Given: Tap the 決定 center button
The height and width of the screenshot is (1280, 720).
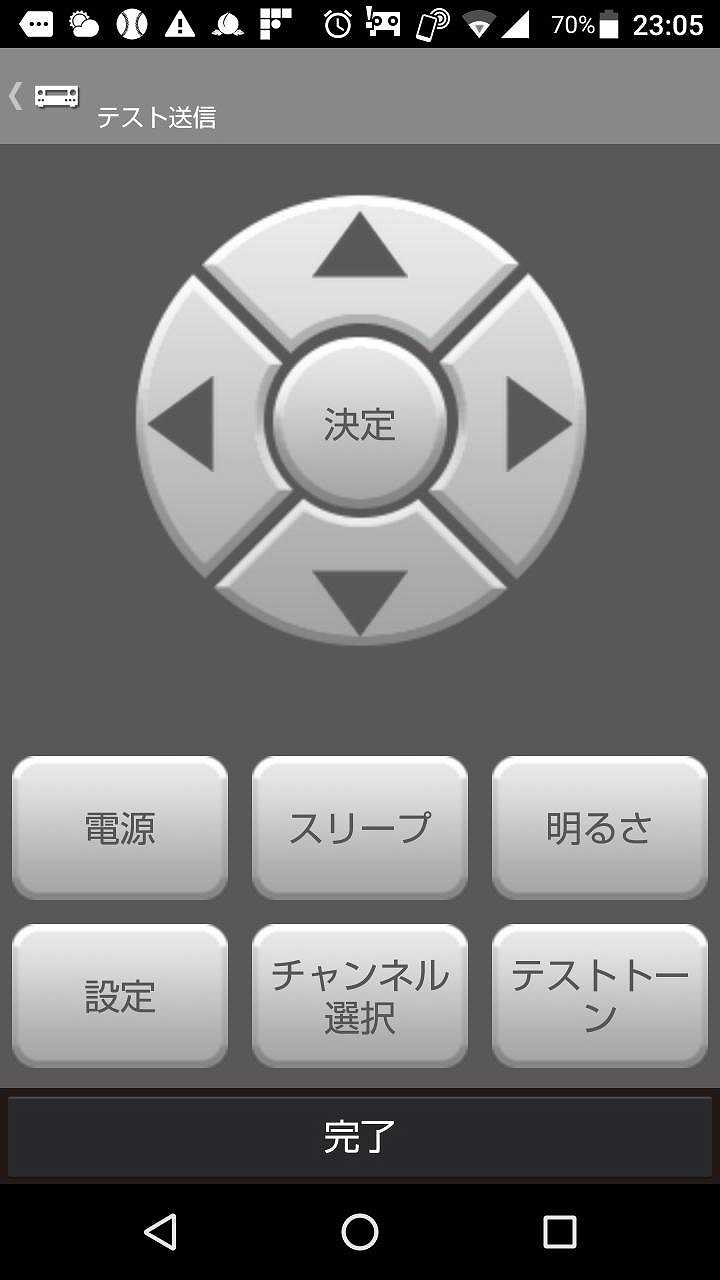Looking at the screenshot, I should (x=360, y=423).
